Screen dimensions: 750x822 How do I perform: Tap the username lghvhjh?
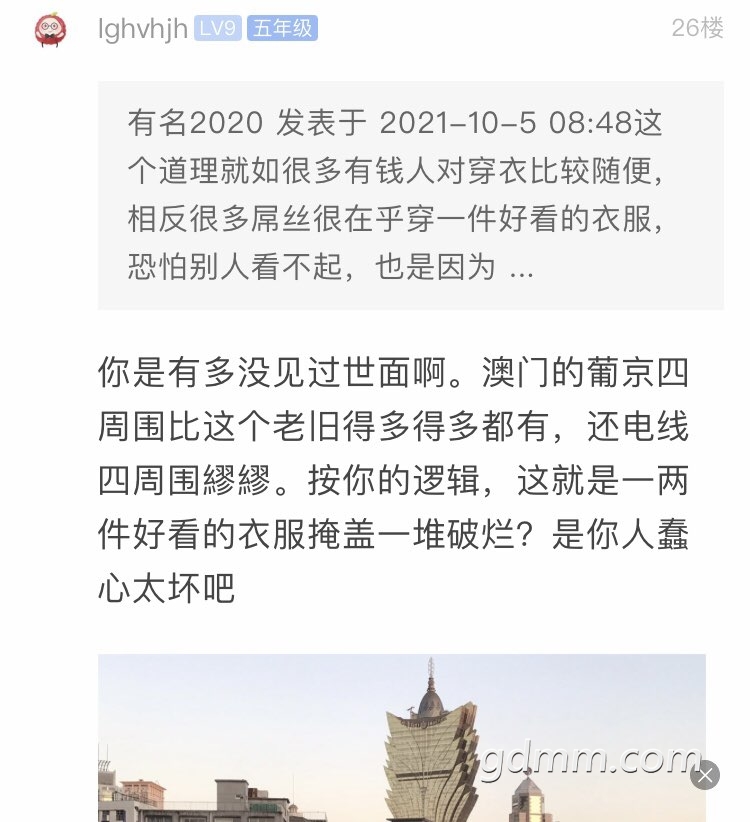click(x=143, y=29)
